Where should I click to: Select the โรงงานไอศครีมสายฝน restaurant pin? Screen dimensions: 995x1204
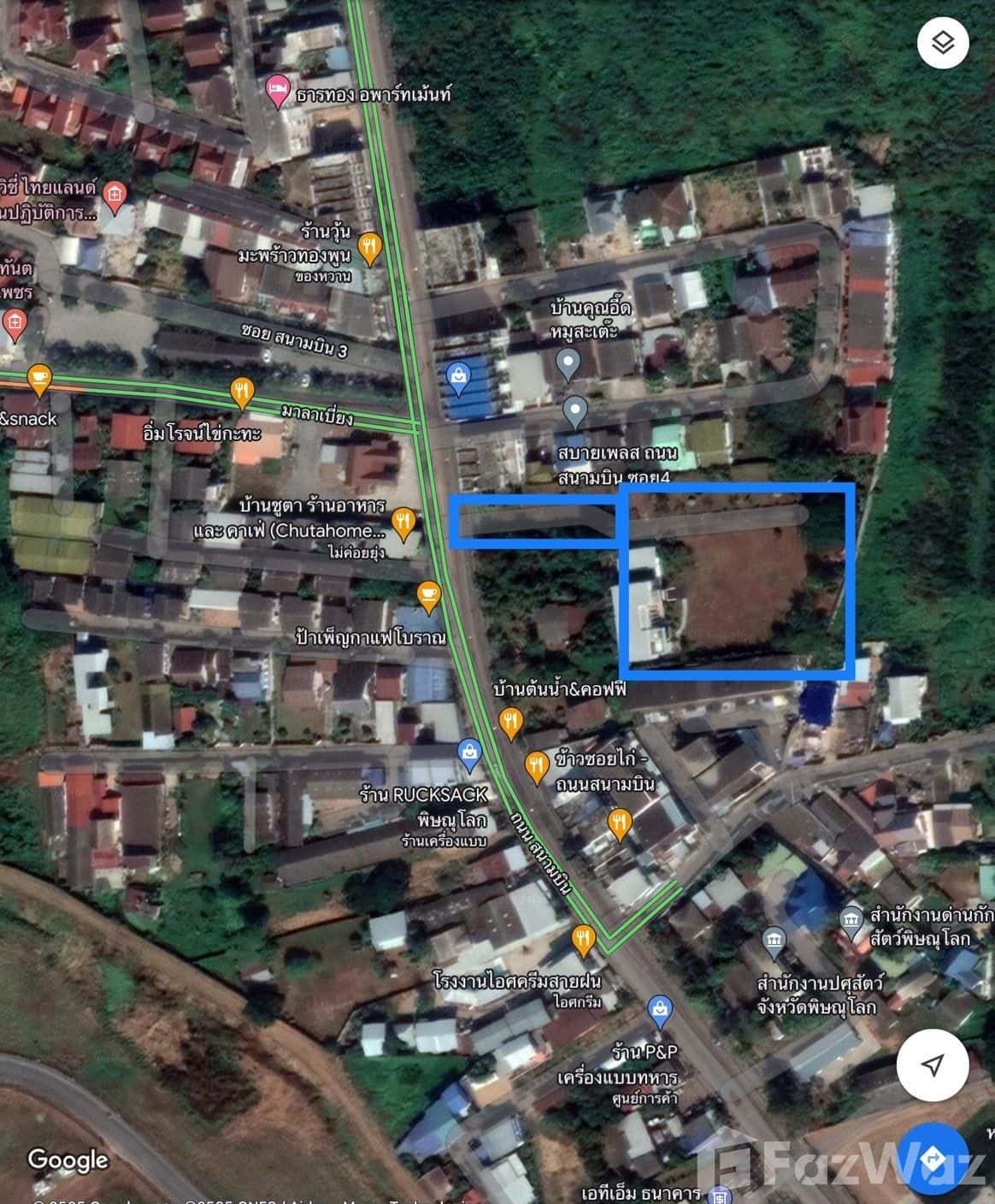pos(583,937)
